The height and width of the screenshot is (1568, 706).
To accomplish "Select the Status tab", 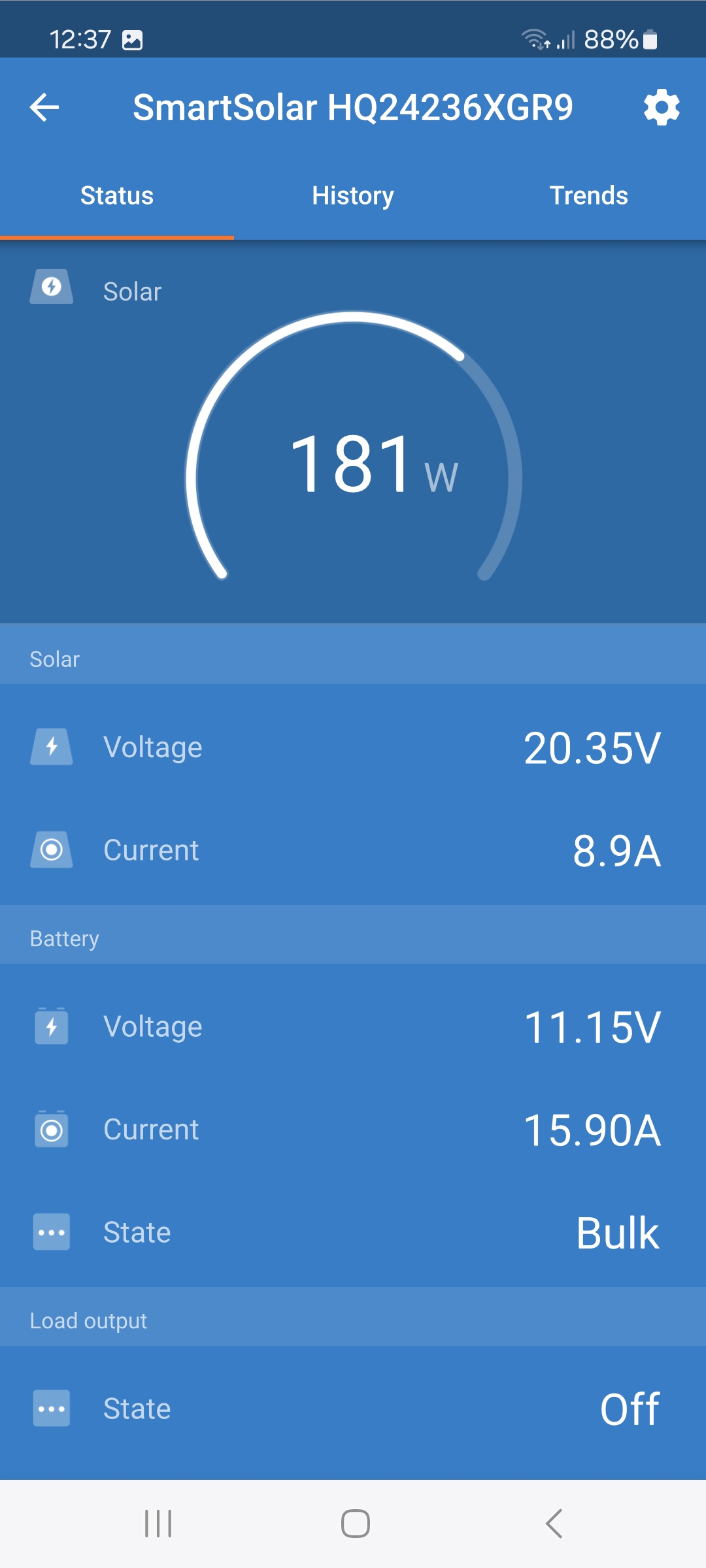I will pyautogui.click(x=117, y=195).
